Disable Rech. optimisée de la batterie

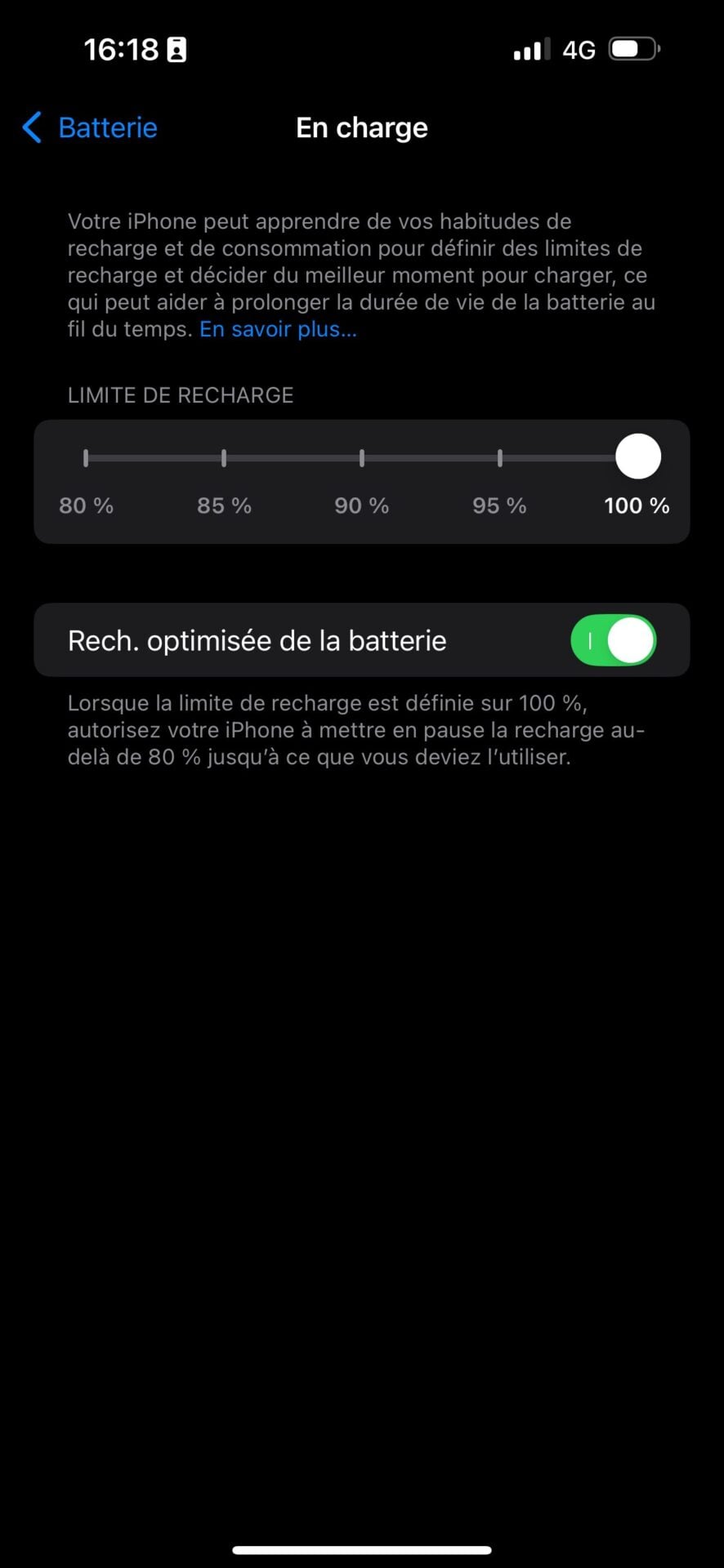pyautogui.click(x=613, y=640)
